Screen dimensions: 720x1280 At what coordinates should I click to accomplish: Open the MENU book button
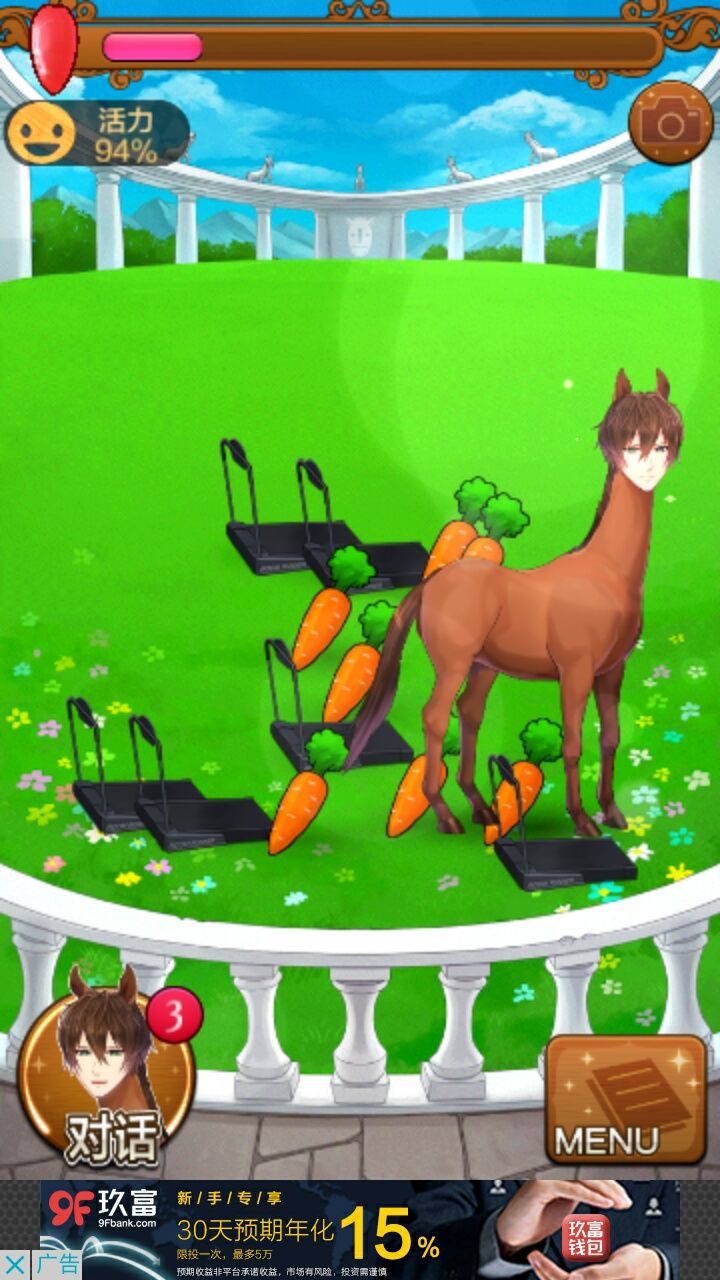coord(626,1100)
